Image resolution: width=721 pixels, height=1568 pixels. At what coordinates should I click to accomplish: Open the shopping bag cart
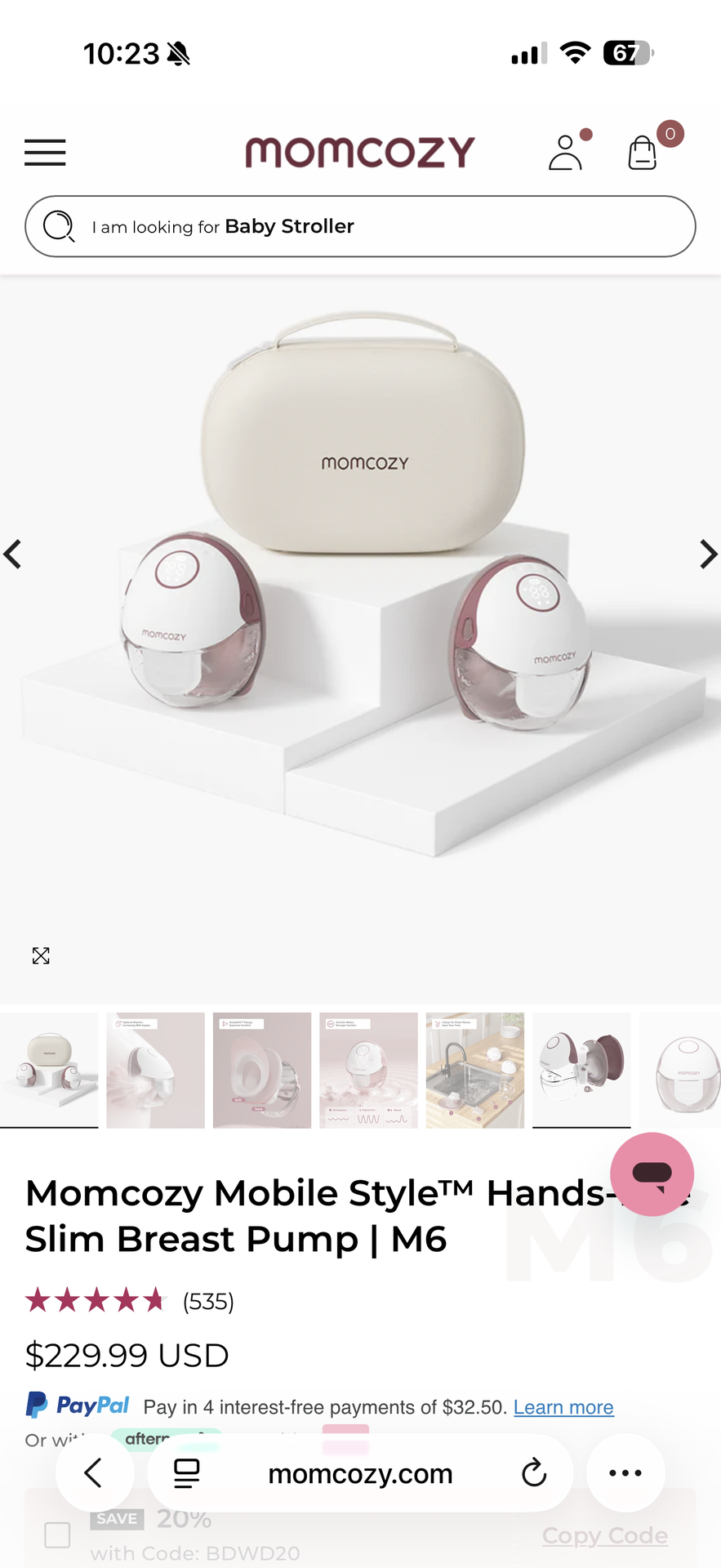(643, 152)
